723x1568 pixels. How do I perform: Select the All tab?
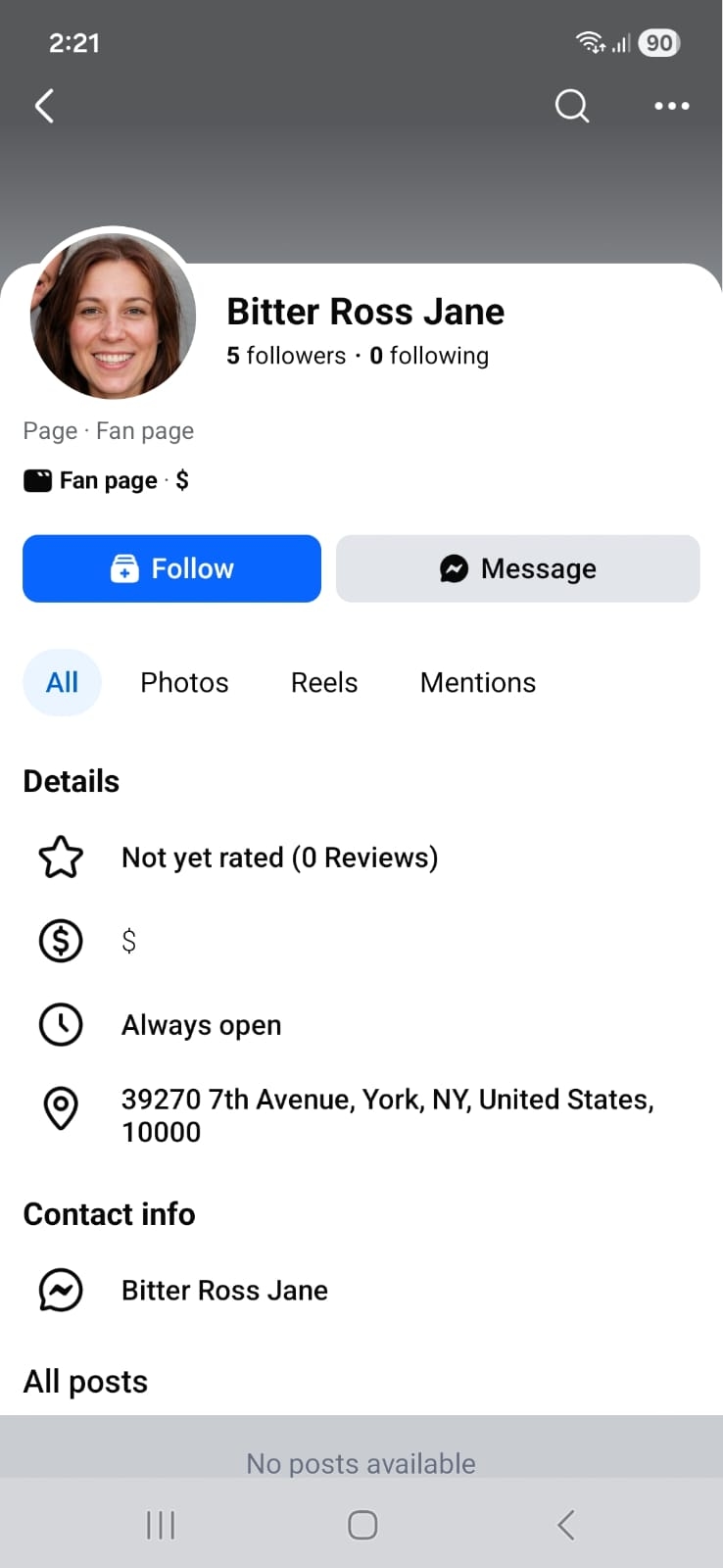pyautogui.click(x=62, y=682)
